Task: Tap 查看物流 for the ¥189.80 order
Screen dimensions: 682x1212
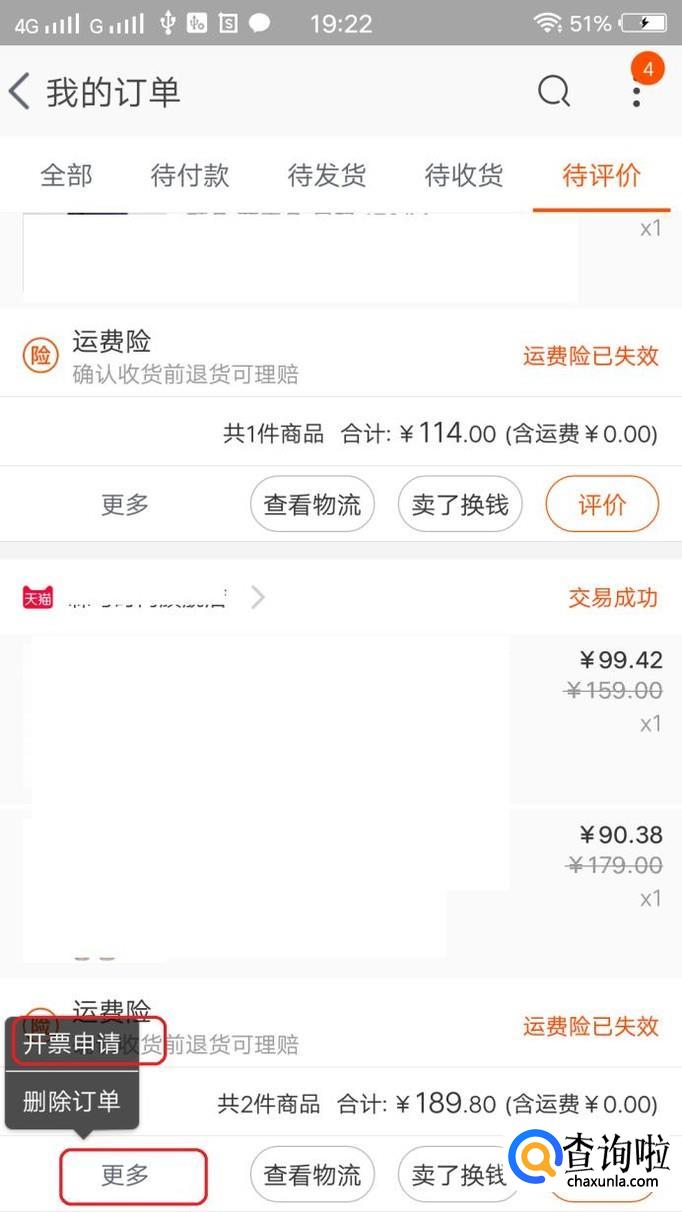Action: (312, 1175)
